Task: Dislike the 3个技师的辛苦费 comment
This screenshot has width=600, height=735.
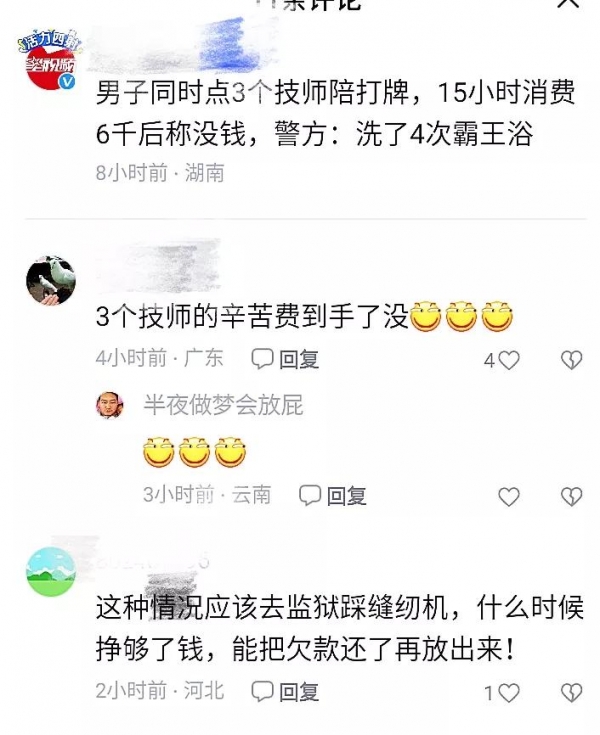Action: [x=571, y=360]
